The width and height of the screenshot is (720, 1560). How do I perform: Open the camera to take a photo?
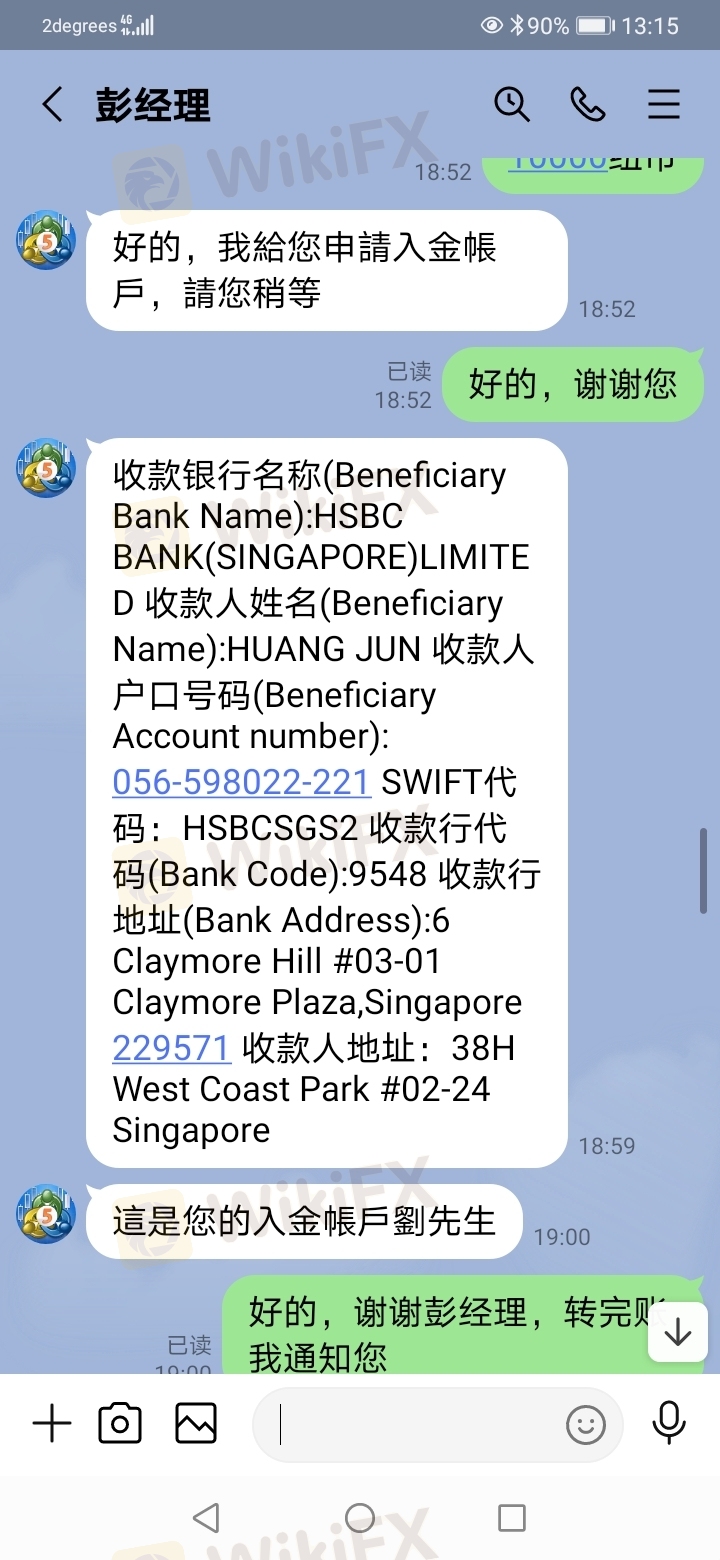click(120, 1424)
